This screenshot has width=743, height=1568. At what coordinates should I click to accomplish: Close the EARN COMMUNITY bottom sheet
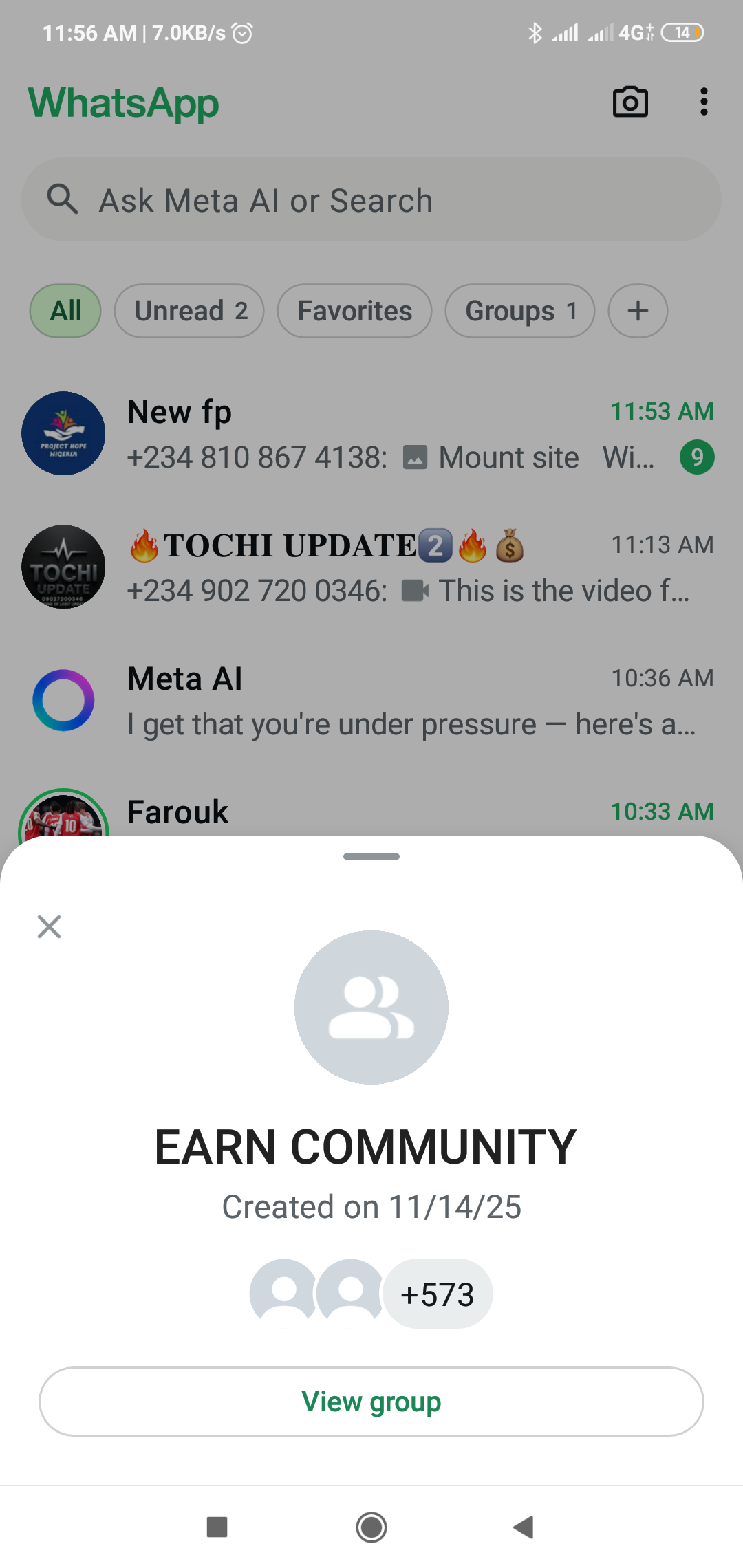(49, 926)
